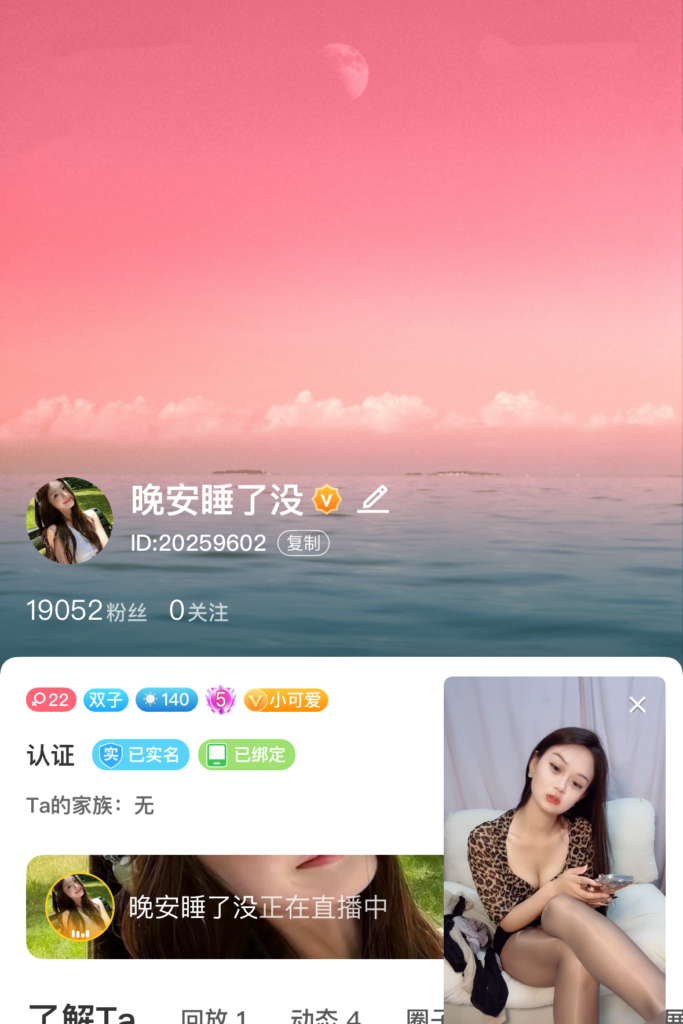Switch to the 动态 tab

click(x=325, y=1015)
